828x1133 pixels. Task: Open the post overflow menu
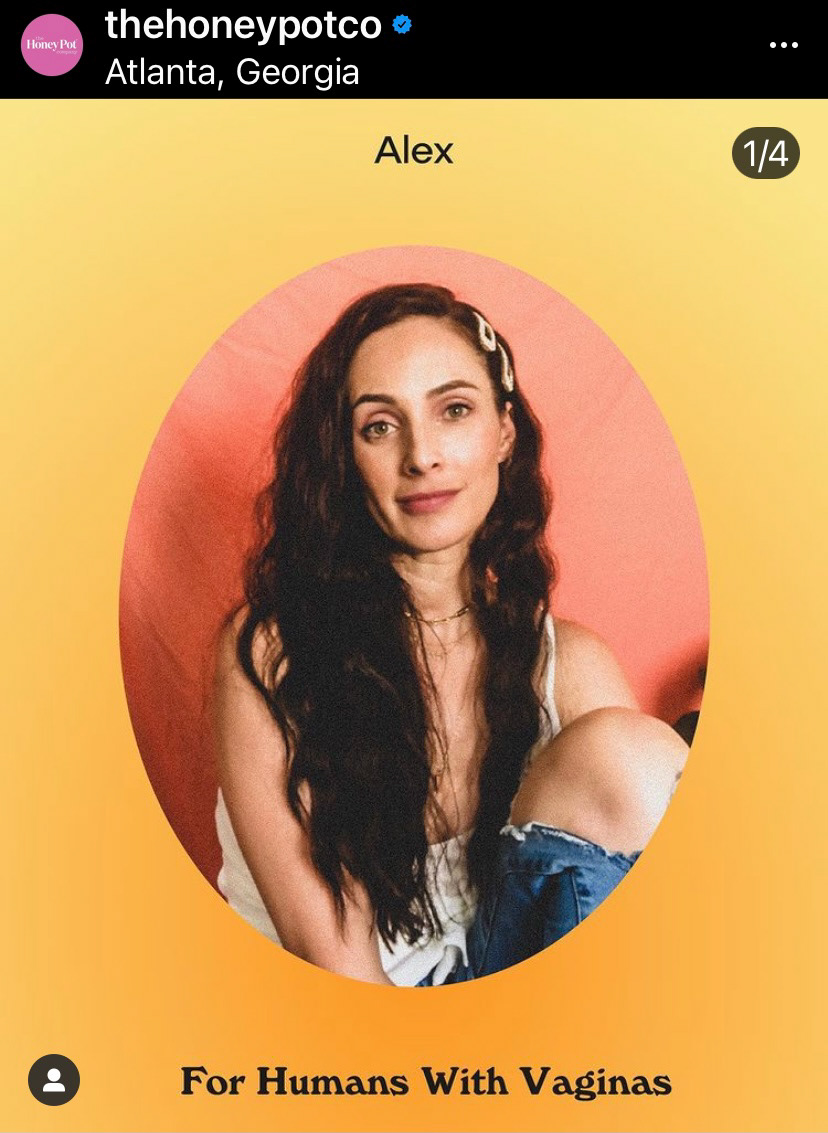click(783, 46)
